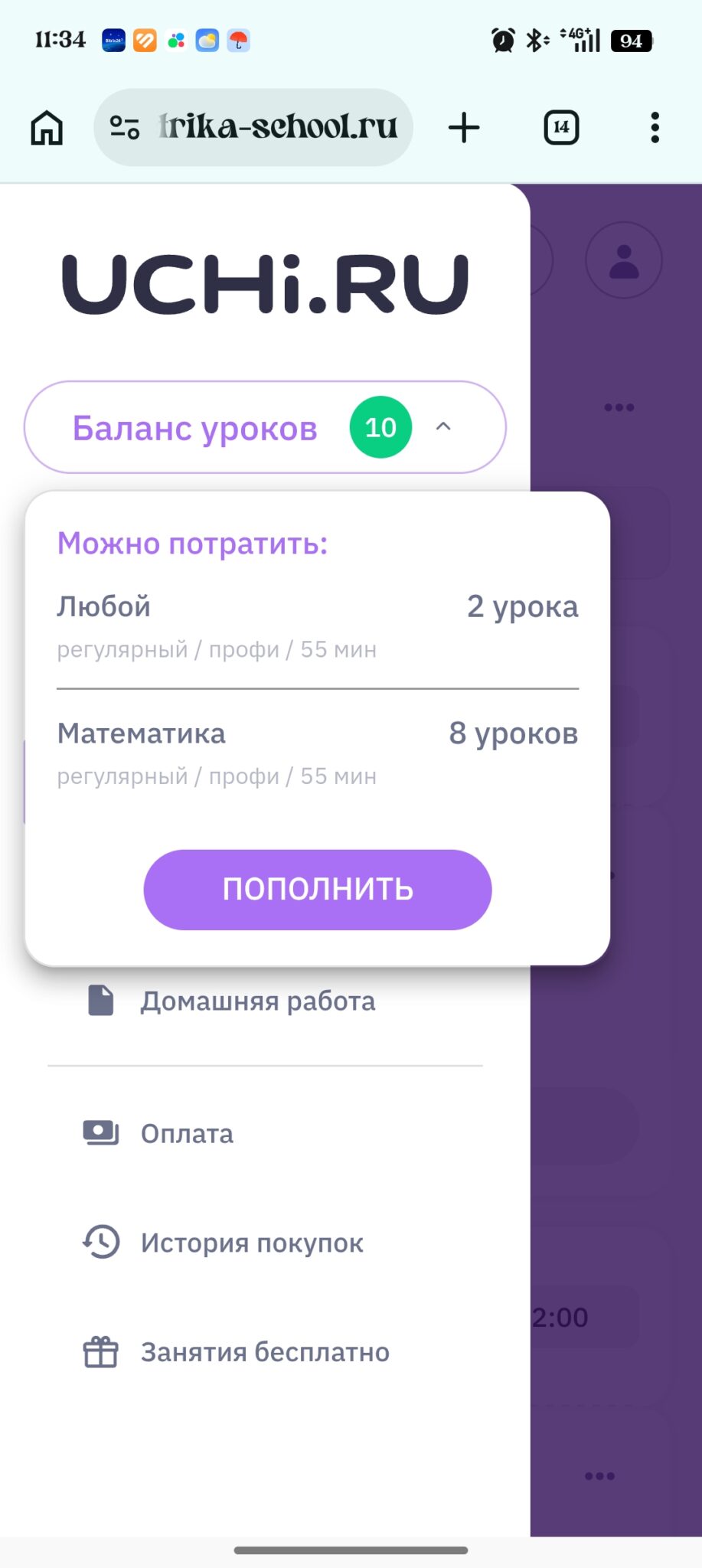Open Занятия бесплатно
The height and width of the screenshot is (1568, 702).
click(265, 1352)
